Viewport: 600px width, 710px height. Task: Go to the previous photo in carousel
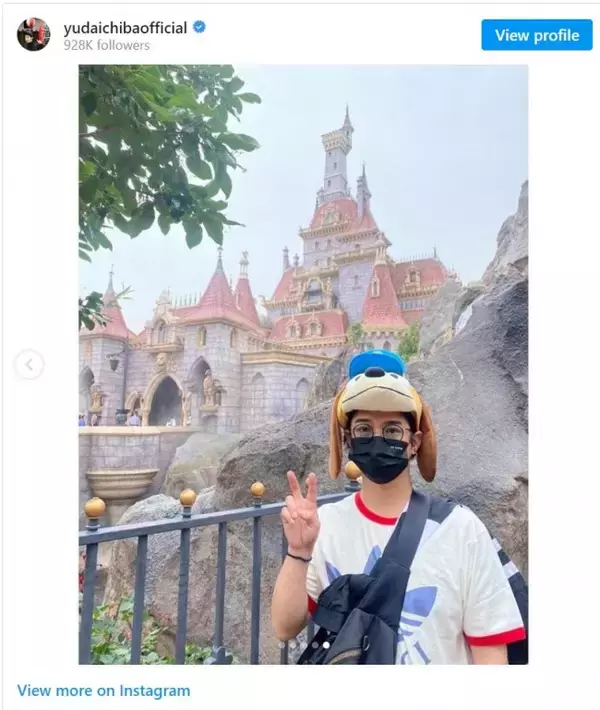coord(29,365)
